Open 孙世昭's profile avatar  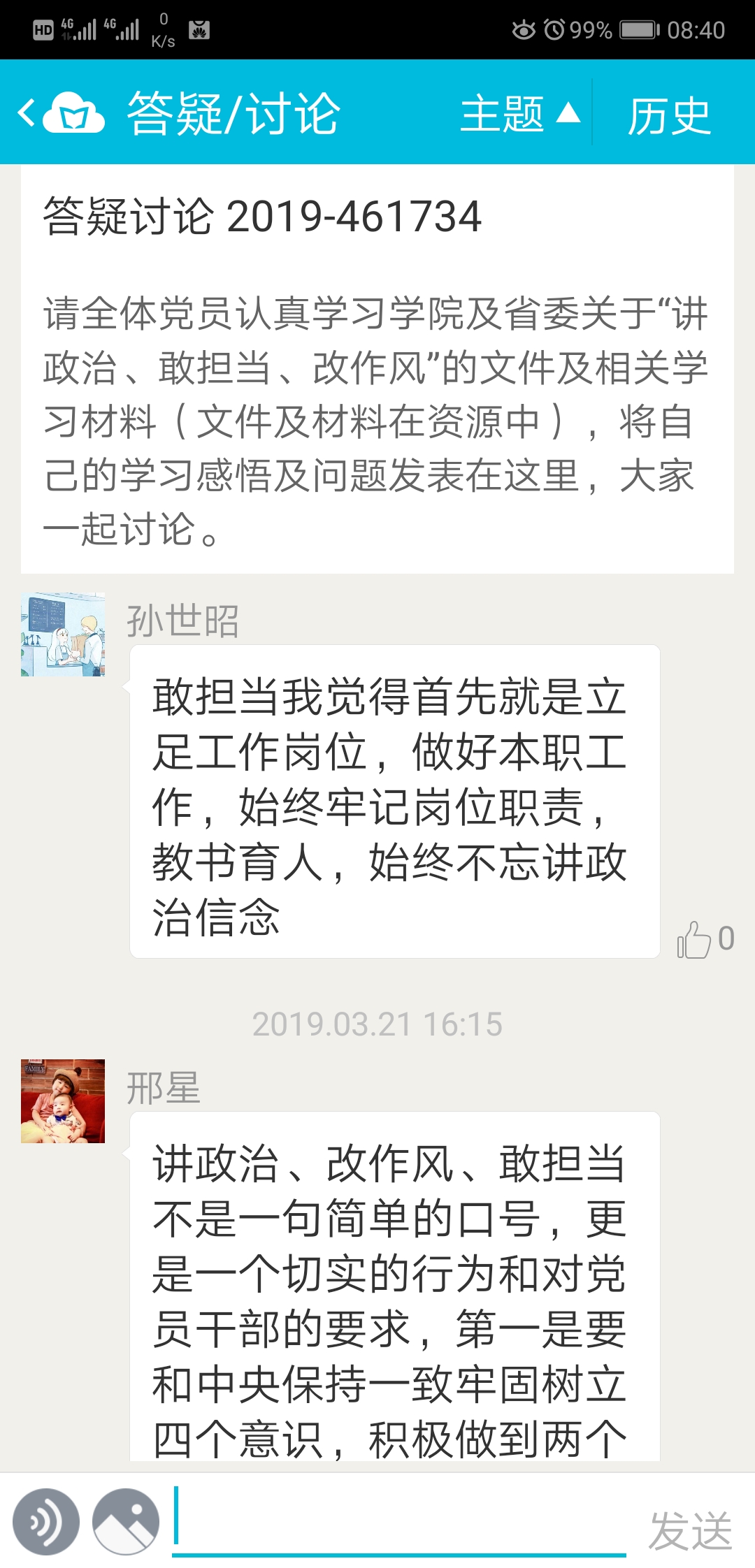coord(63,634)
